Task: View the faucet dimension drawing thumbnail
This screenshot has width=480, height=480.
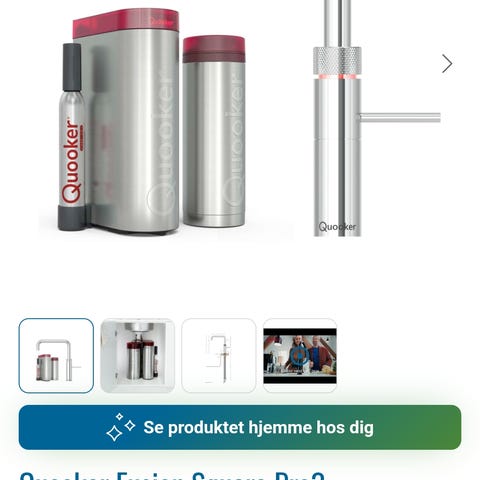Action: tap(219, 356)
